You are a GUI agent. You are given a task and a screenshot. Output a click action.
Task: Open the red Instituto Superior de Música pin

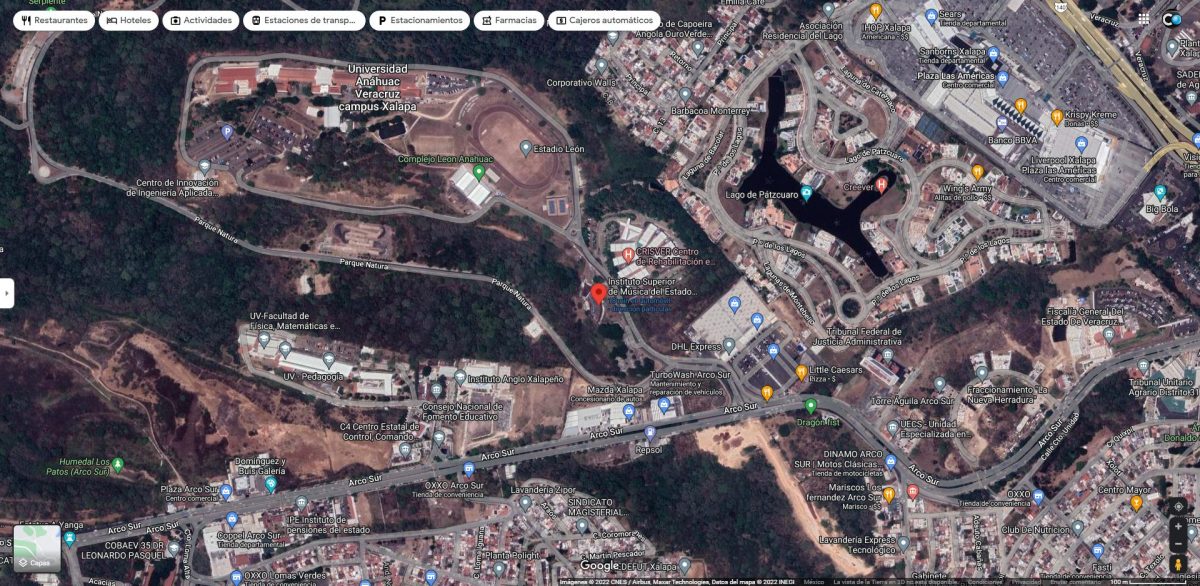tap(598, 294)
